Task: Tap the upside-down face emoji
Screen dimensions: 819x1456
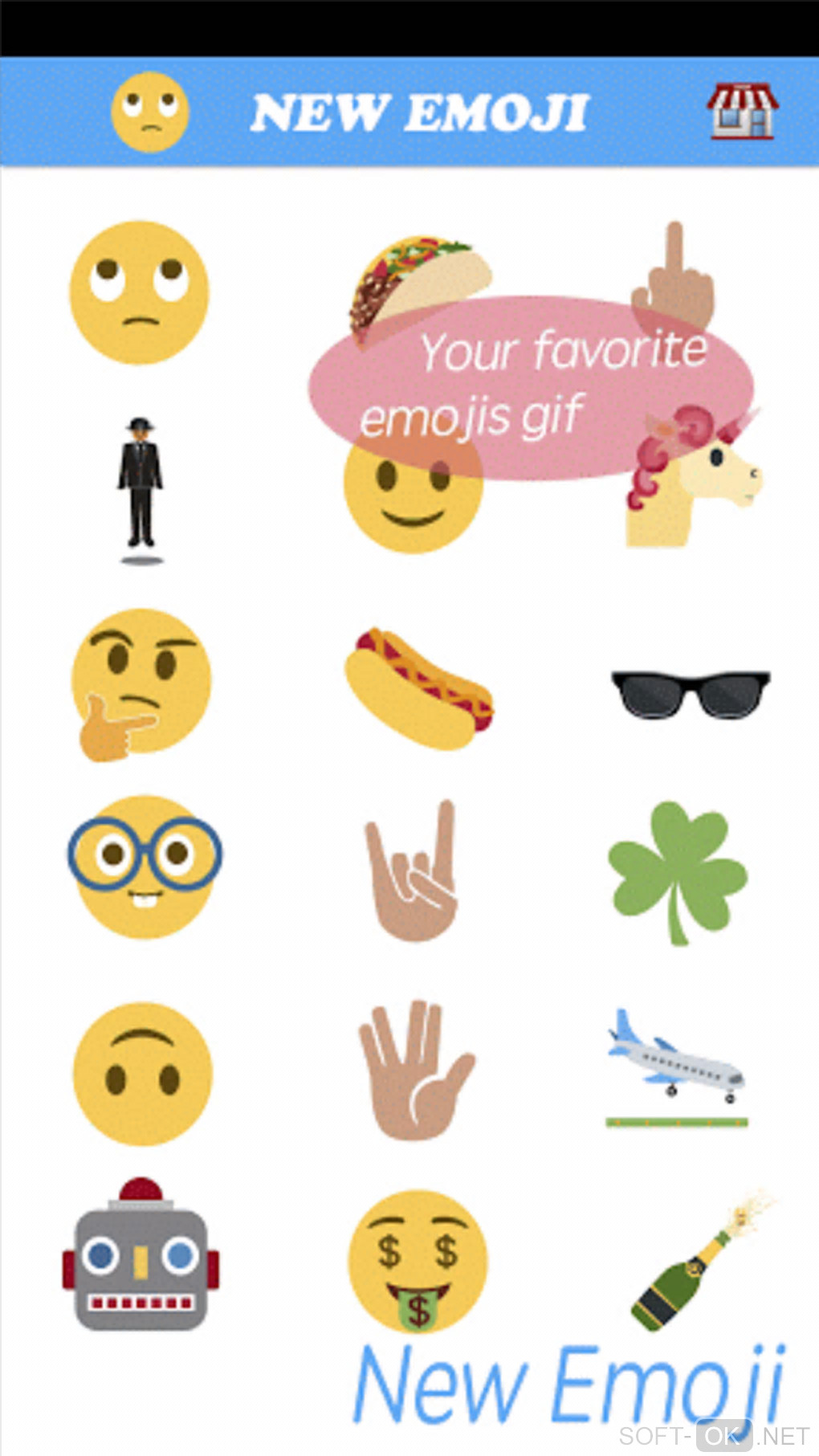Action: point(143,1072)
